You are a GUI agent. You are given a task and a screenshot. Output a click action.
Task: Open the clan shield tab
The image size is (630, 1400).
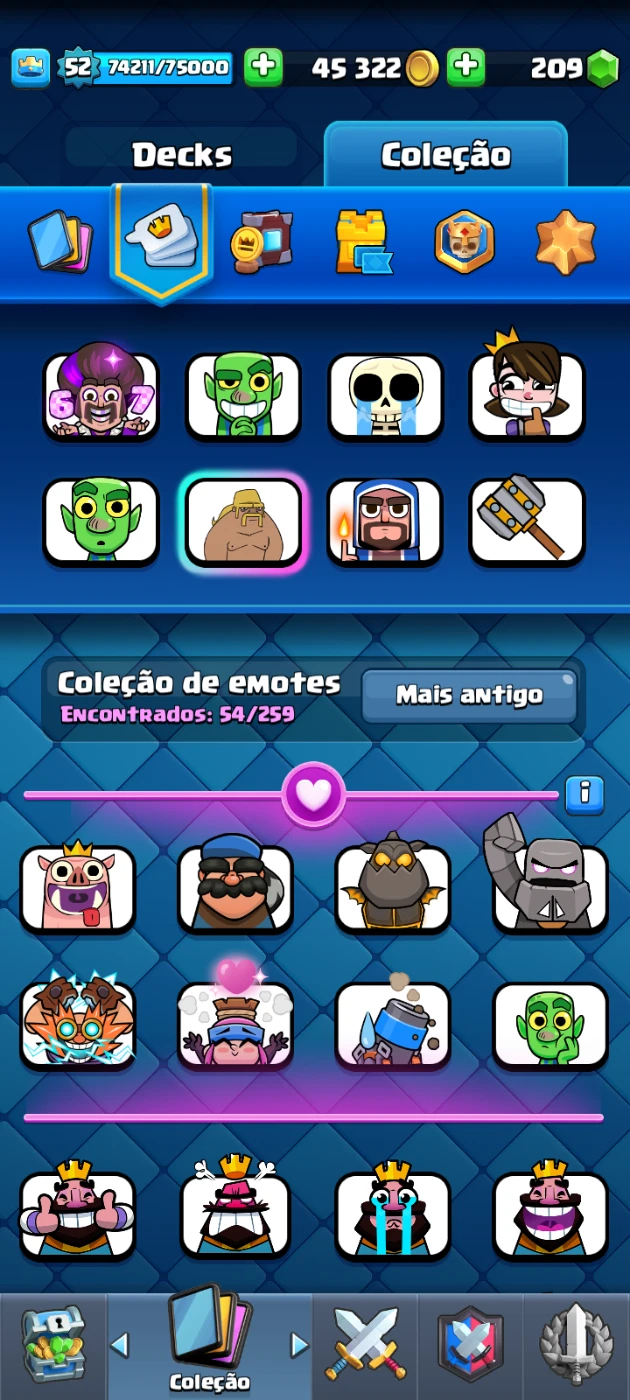tap(470, 1345)
